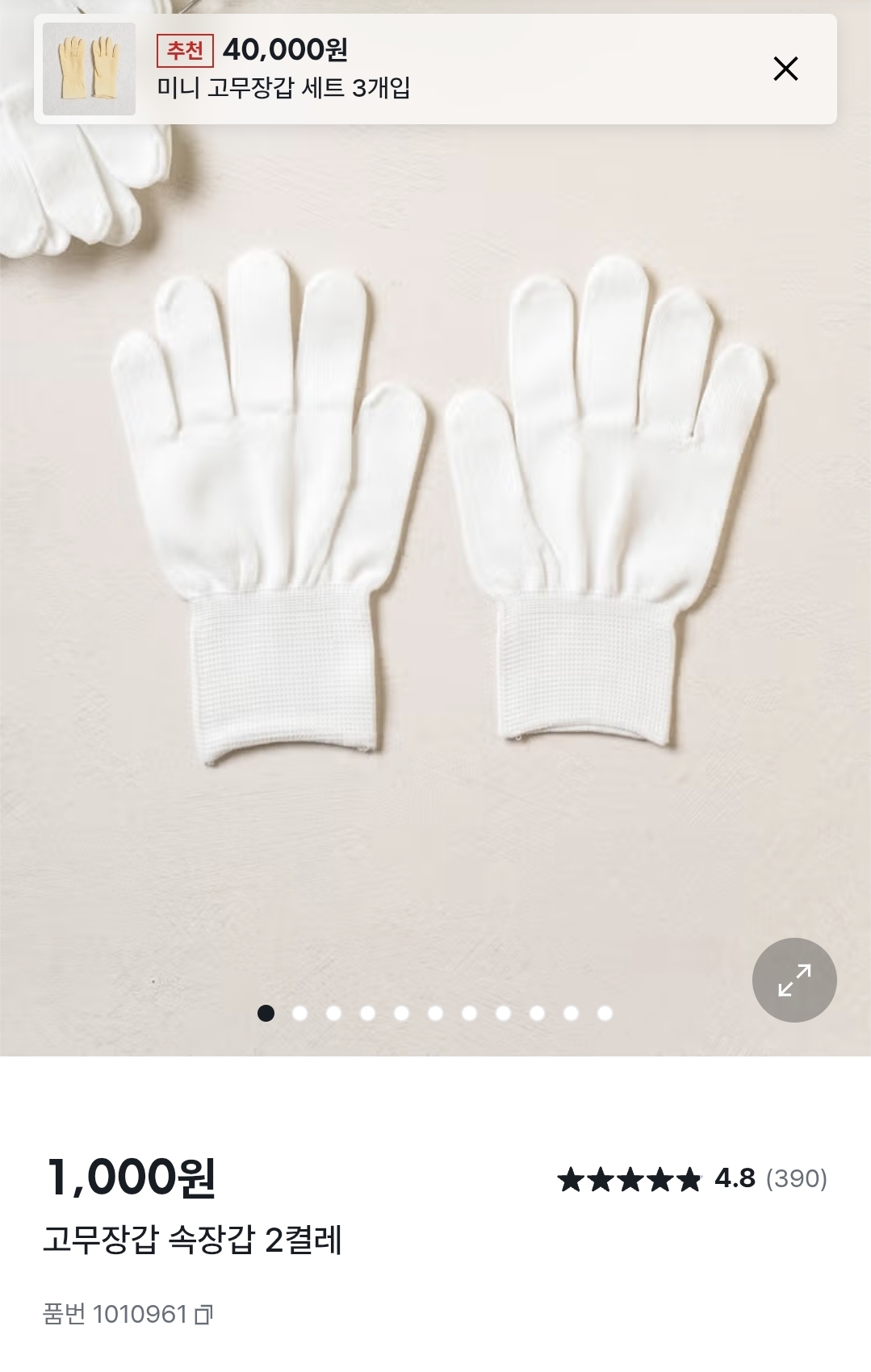Dismiss the 추천 product banner
Image resolution: width=871 pixels, height=1372 pixels.
coord(785,69)
